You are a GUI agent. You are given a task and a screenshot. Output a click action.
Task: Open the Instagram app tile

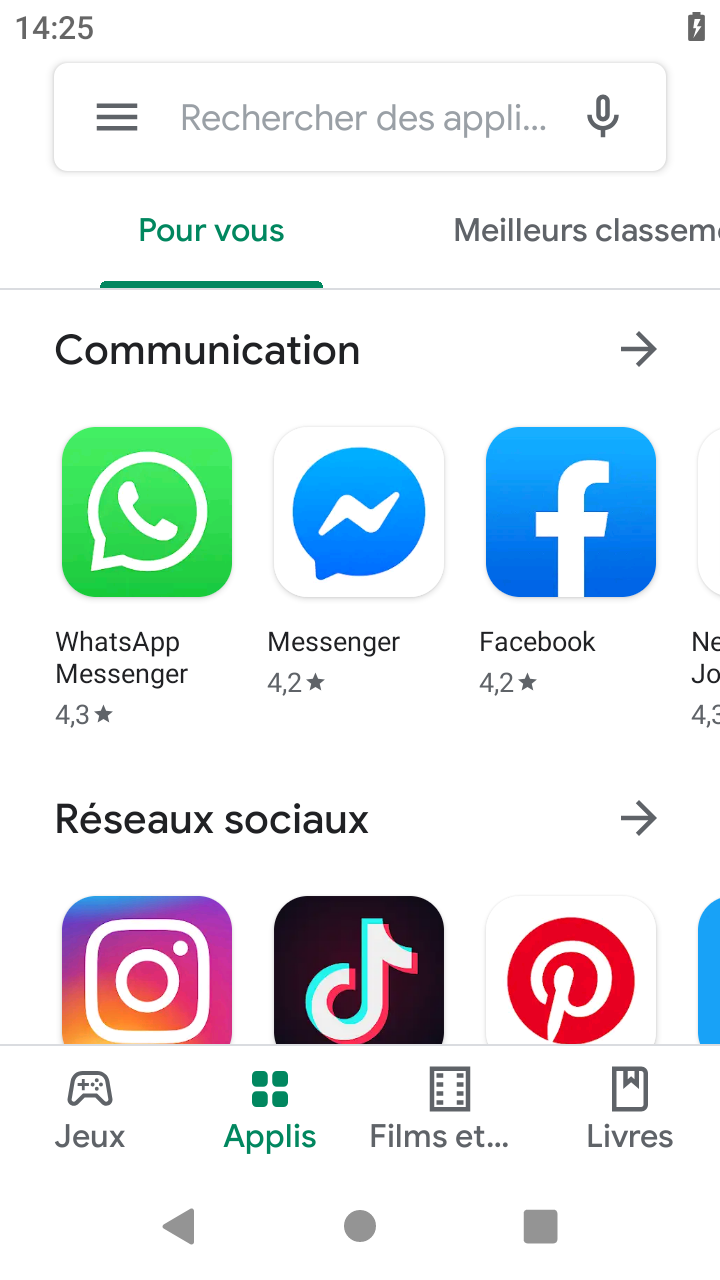(147, 970)
